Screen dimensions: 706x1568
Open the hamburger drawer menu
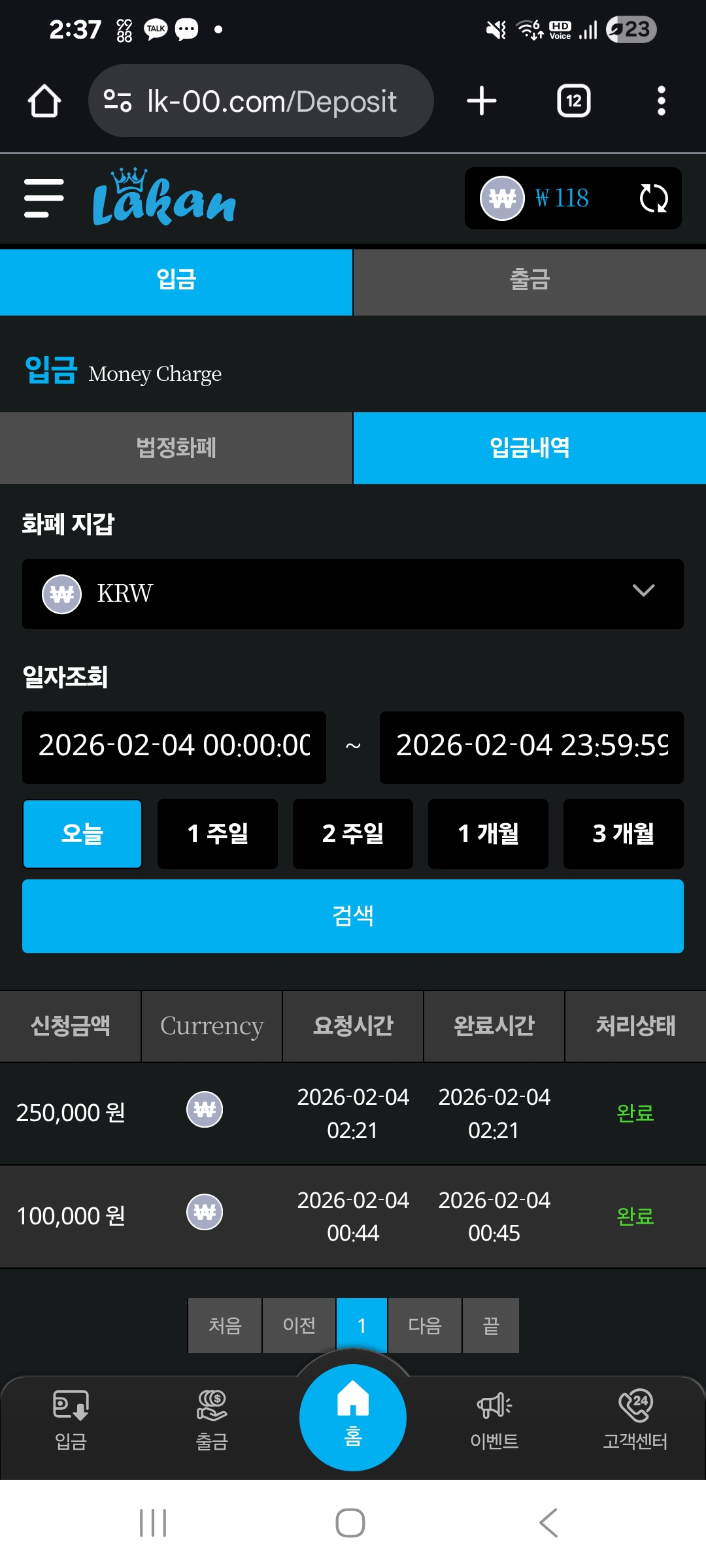pyautogui.click(x=44, y=198)
